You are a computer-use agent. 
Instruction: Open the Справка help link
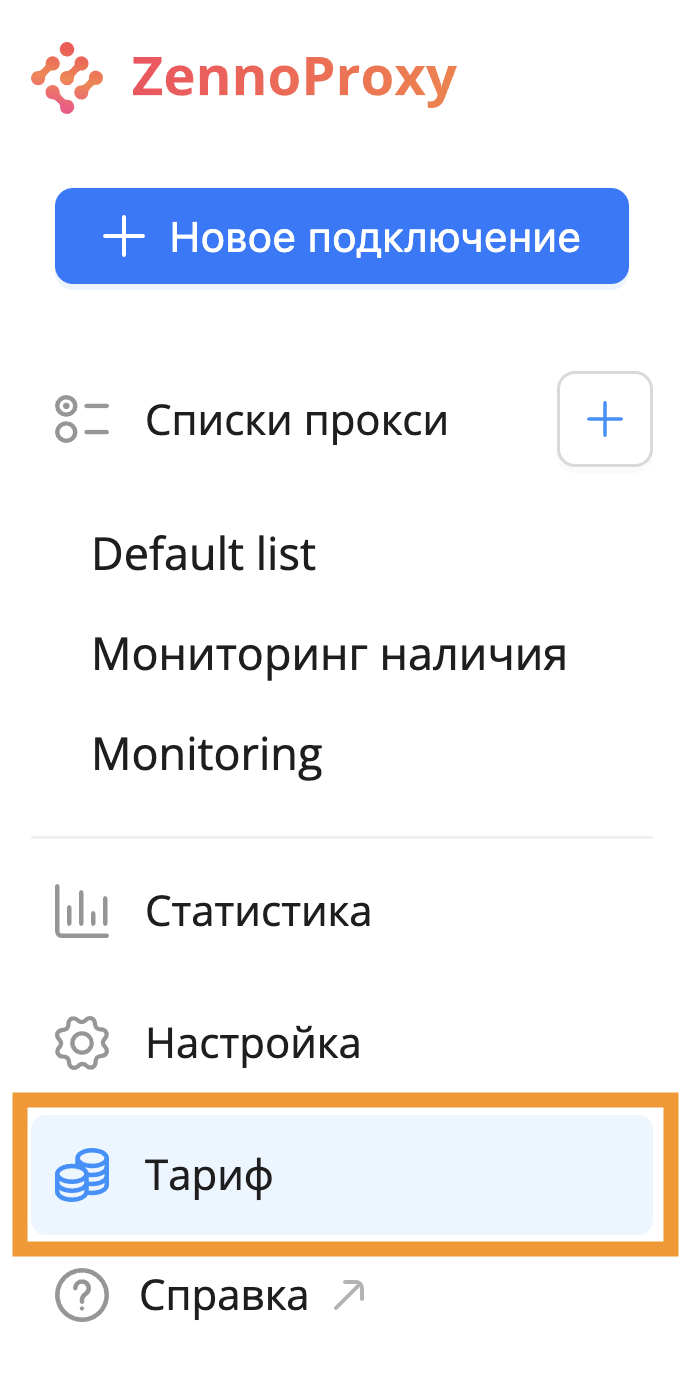224,1297
